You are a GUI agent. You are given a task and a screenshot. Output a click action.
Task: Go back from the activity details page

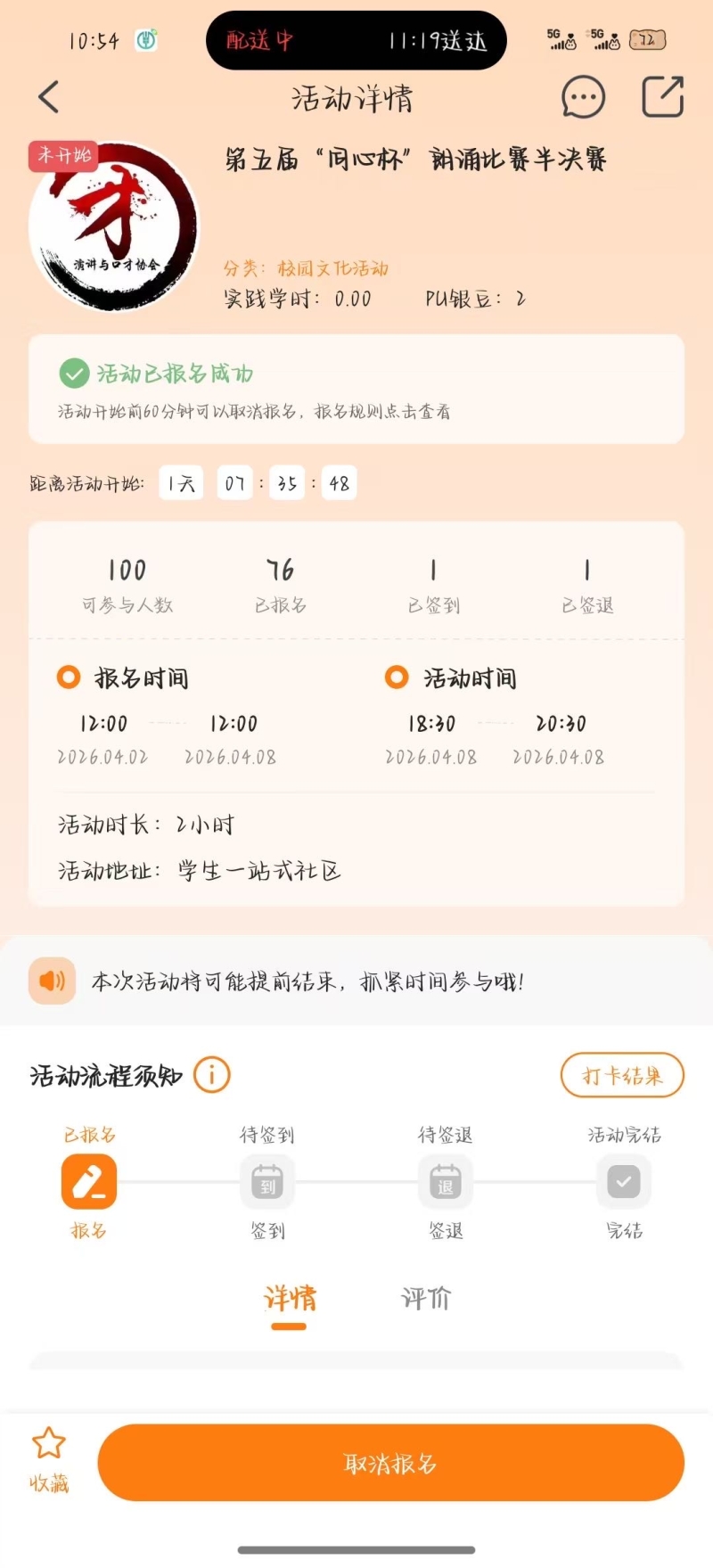[x=49, y=97]
